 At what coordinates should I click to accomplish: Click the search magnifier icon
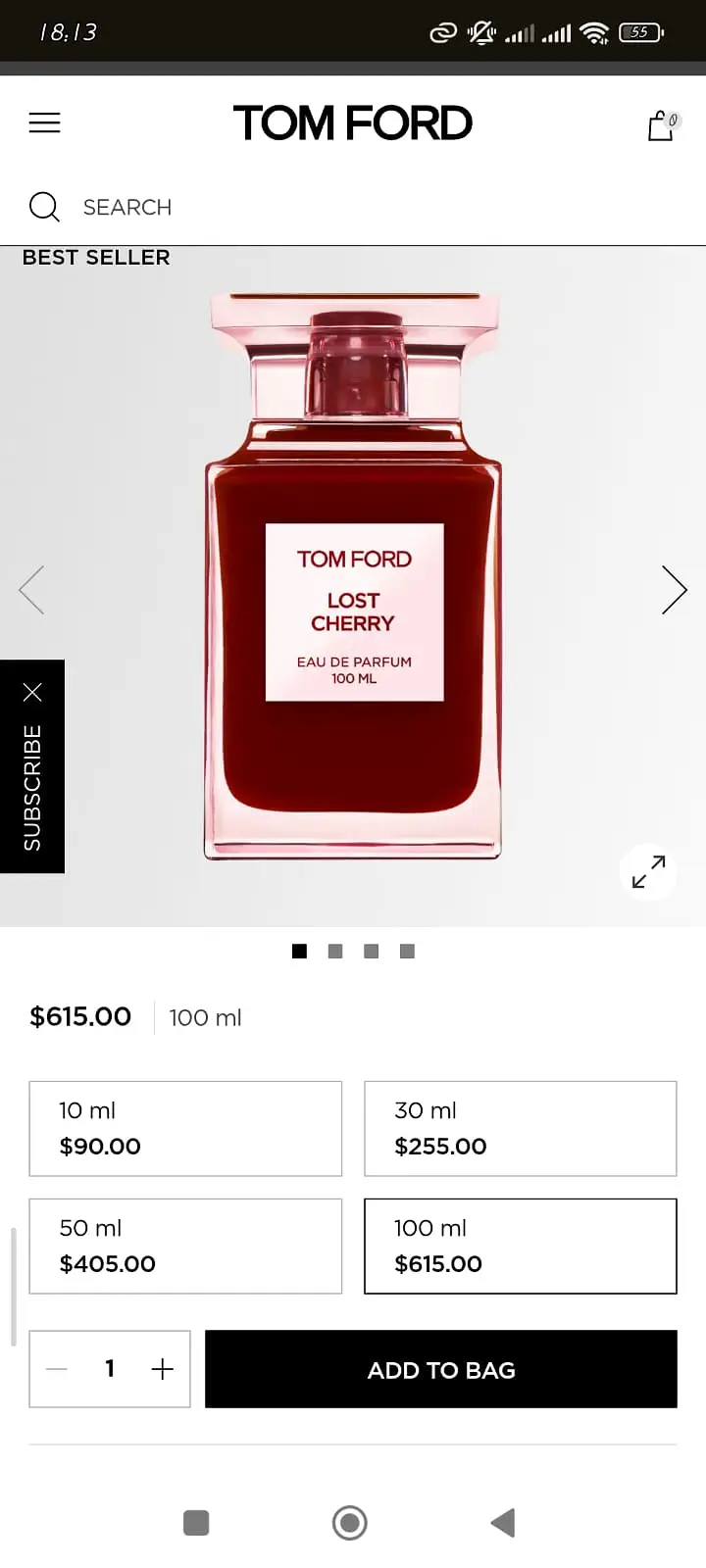(x=44, y=207)
